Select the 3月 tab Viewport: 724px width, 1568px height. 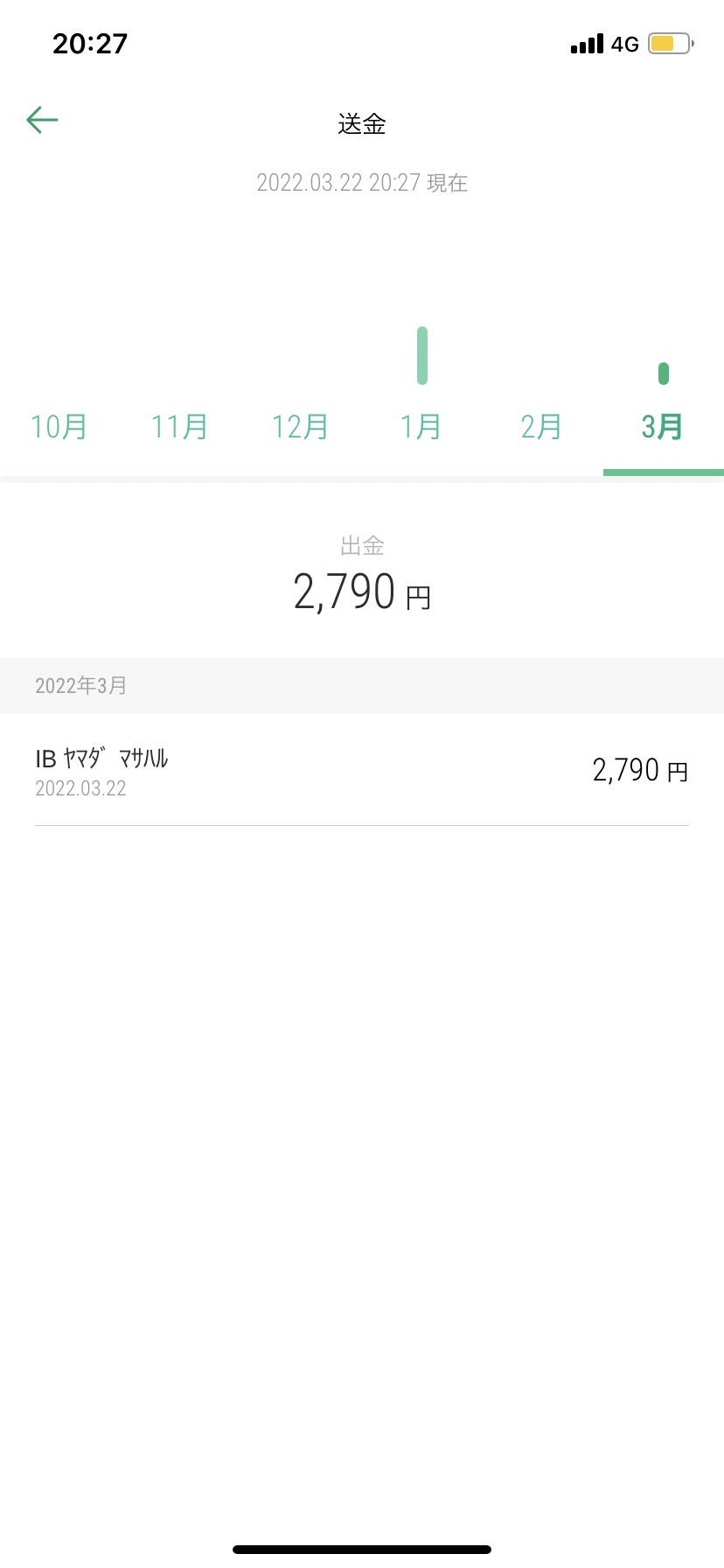click(x=663, y=427)
